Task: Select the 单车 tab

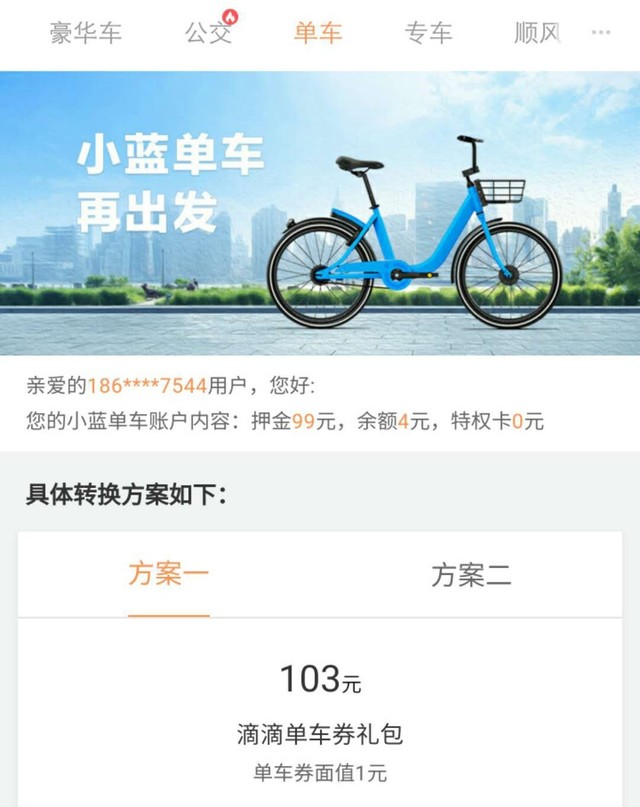Action: coord(318,32)
